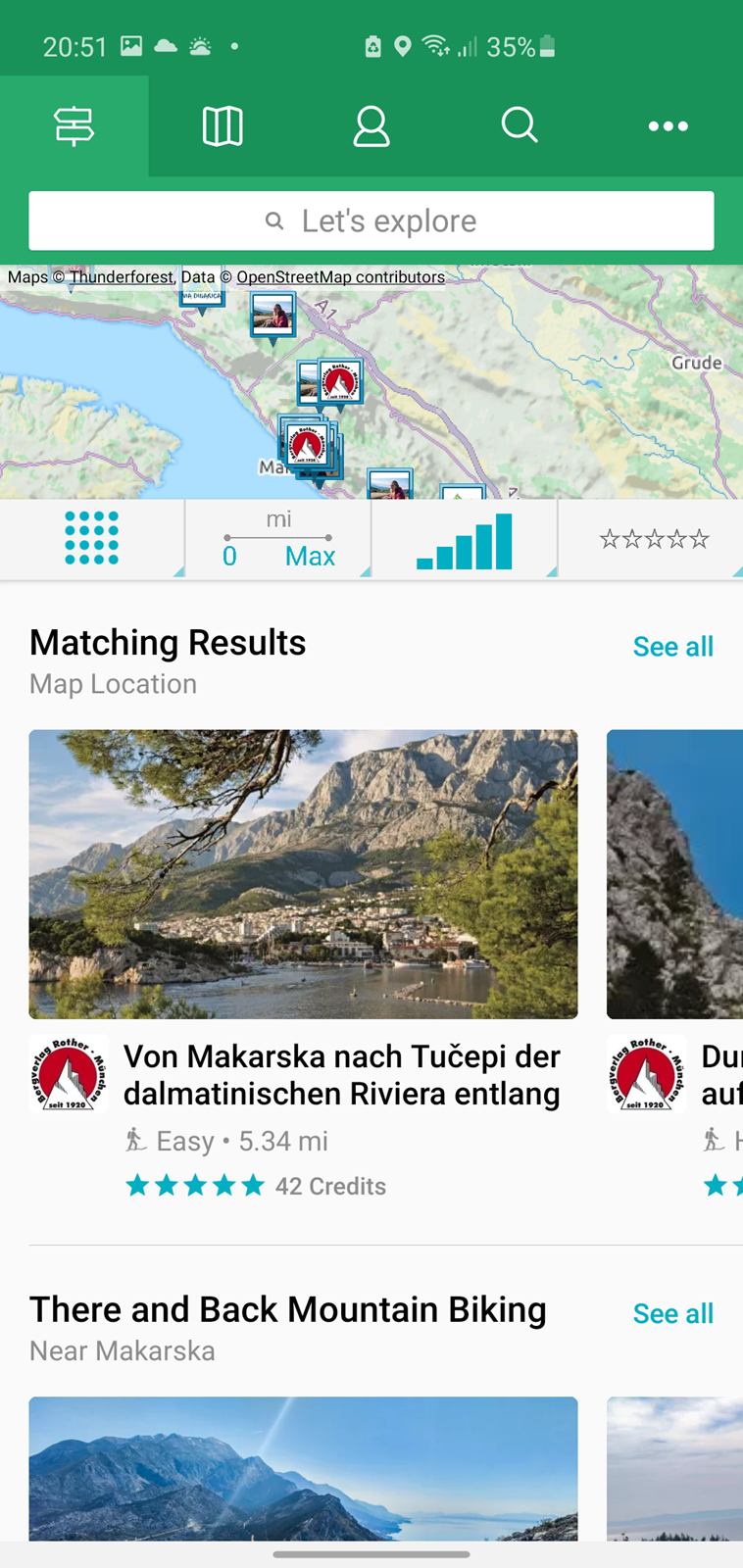Switch to the signpost discover tab
743x1568 pixels.
pyautogui.click(x=74, y=126)
